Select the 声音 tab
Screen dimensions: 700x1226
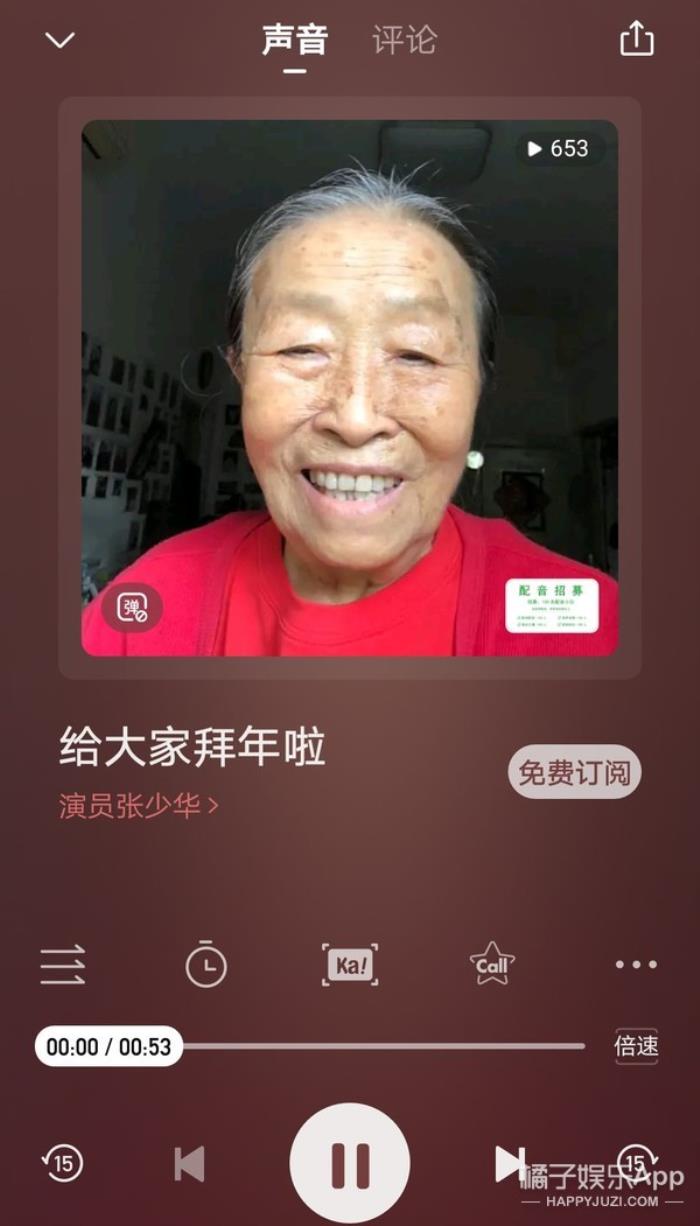click(294, 40)
